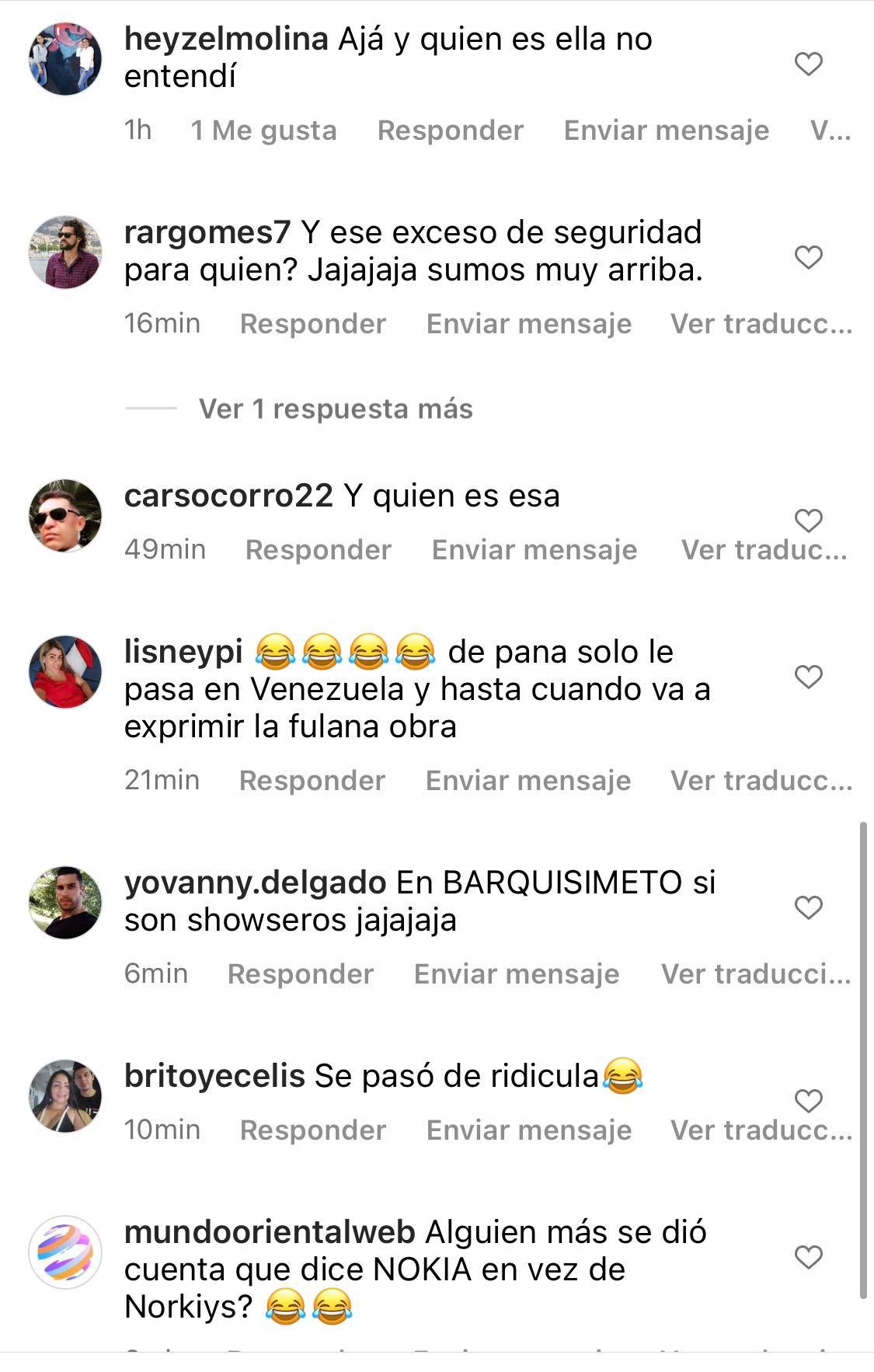Screen dimensions: 874x1372
Task: Translate yovanny.delgado's comment
Action: click(x=755, y=974)
